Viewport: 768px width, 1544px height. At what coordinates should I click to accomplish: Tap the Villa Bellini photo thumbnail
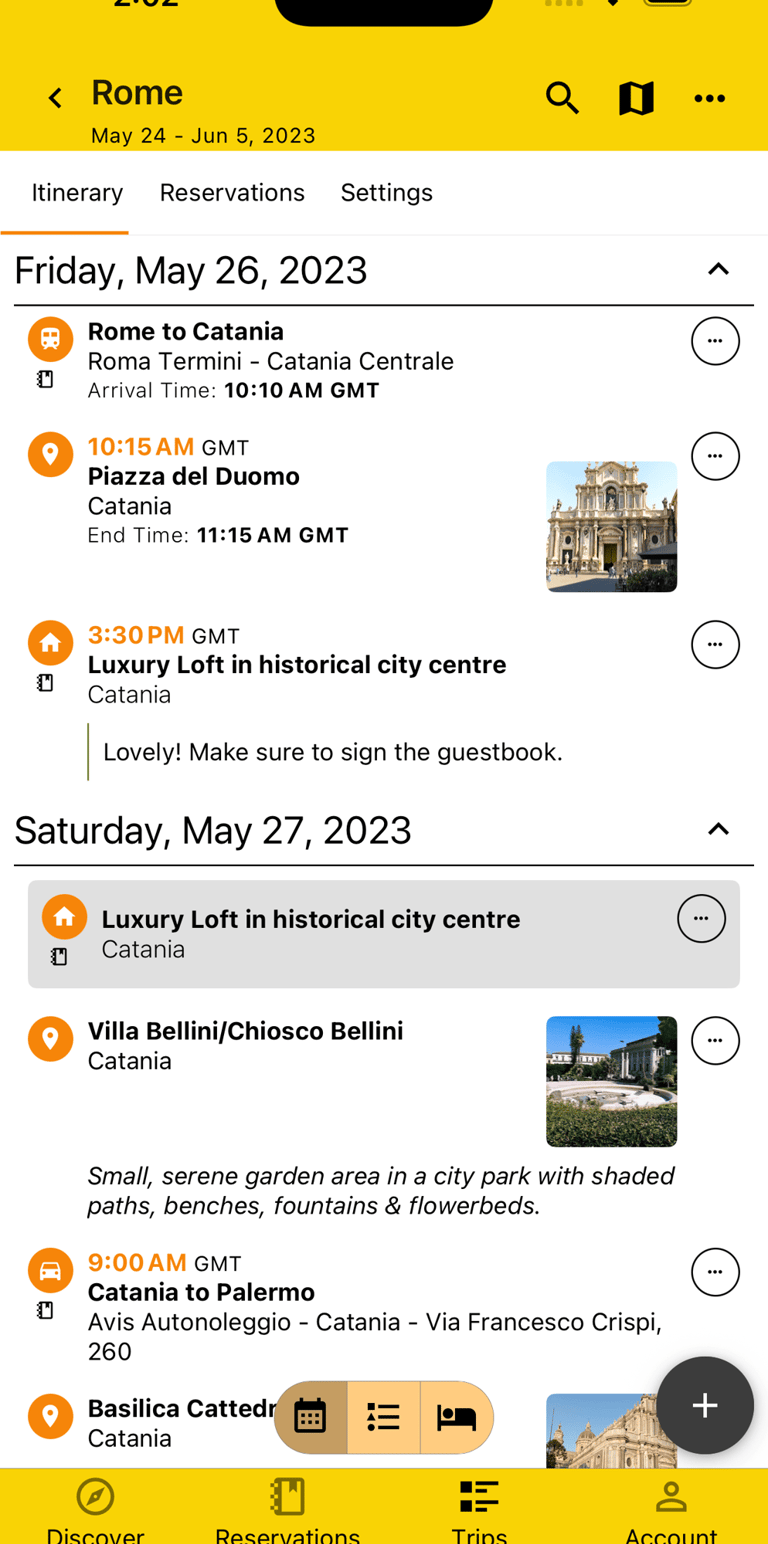[x=611, y=1081]
